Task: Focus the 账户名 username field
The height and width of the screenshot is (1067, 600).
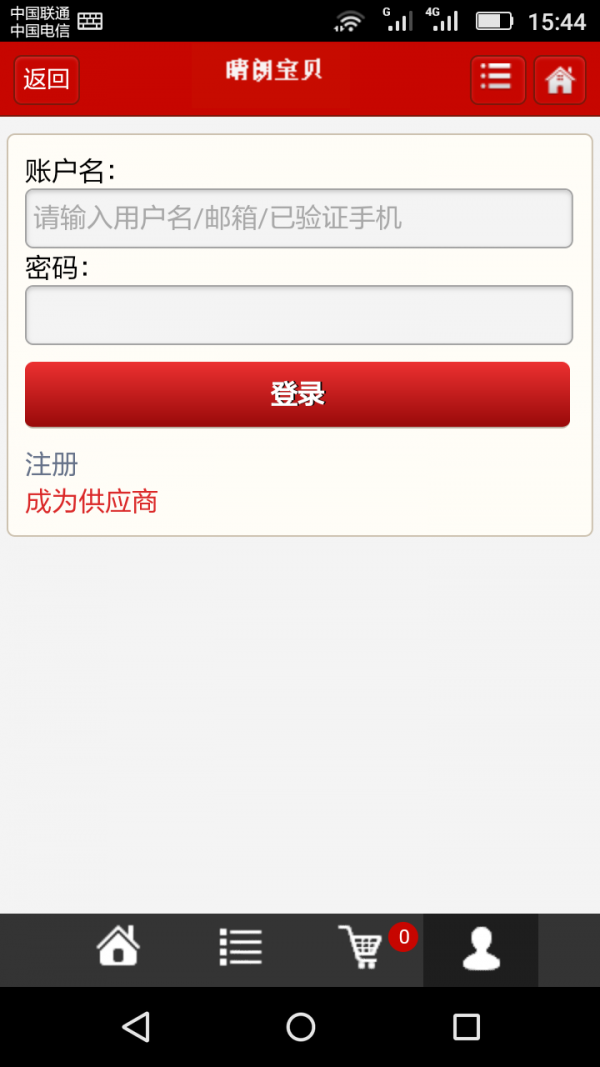Action: tap(298, 218)
